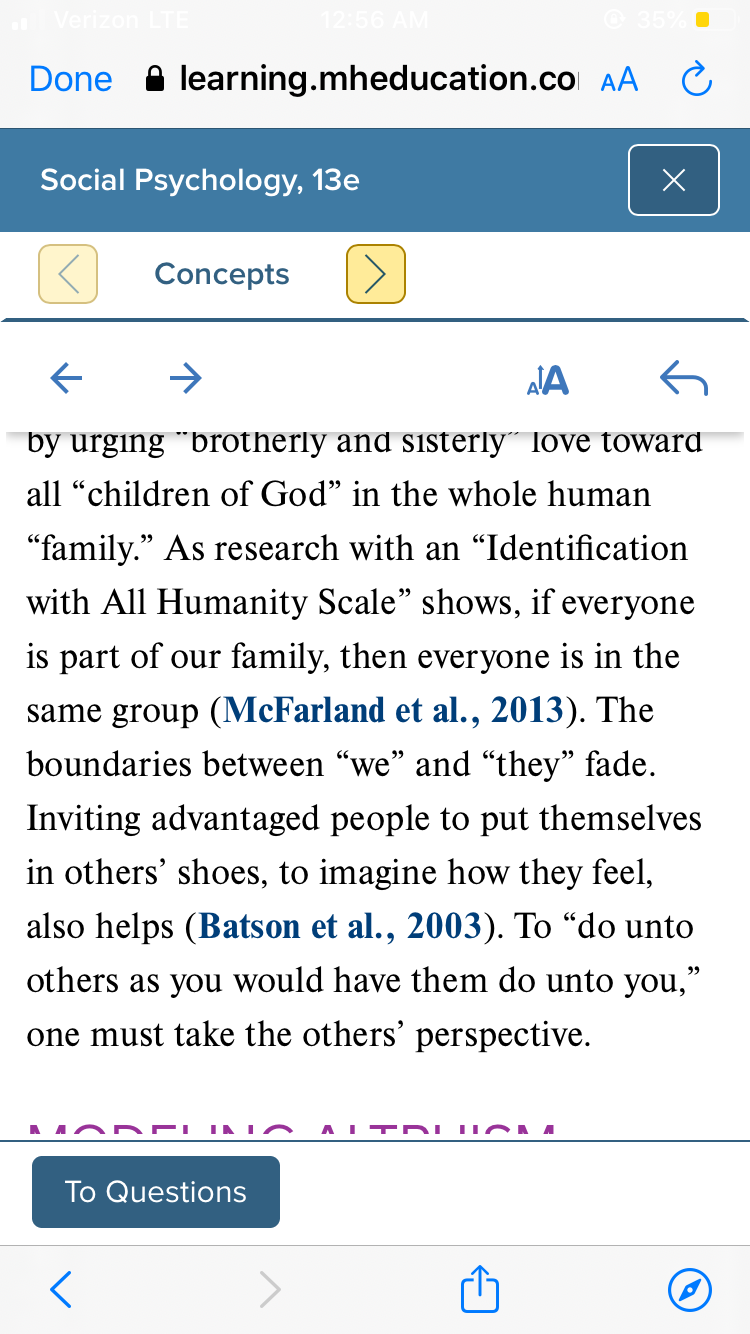Image resolution: width=750 pixels, height=1334 pixels.
Task: Tap the blue right arrow above the text
Action: coord(185,377)
